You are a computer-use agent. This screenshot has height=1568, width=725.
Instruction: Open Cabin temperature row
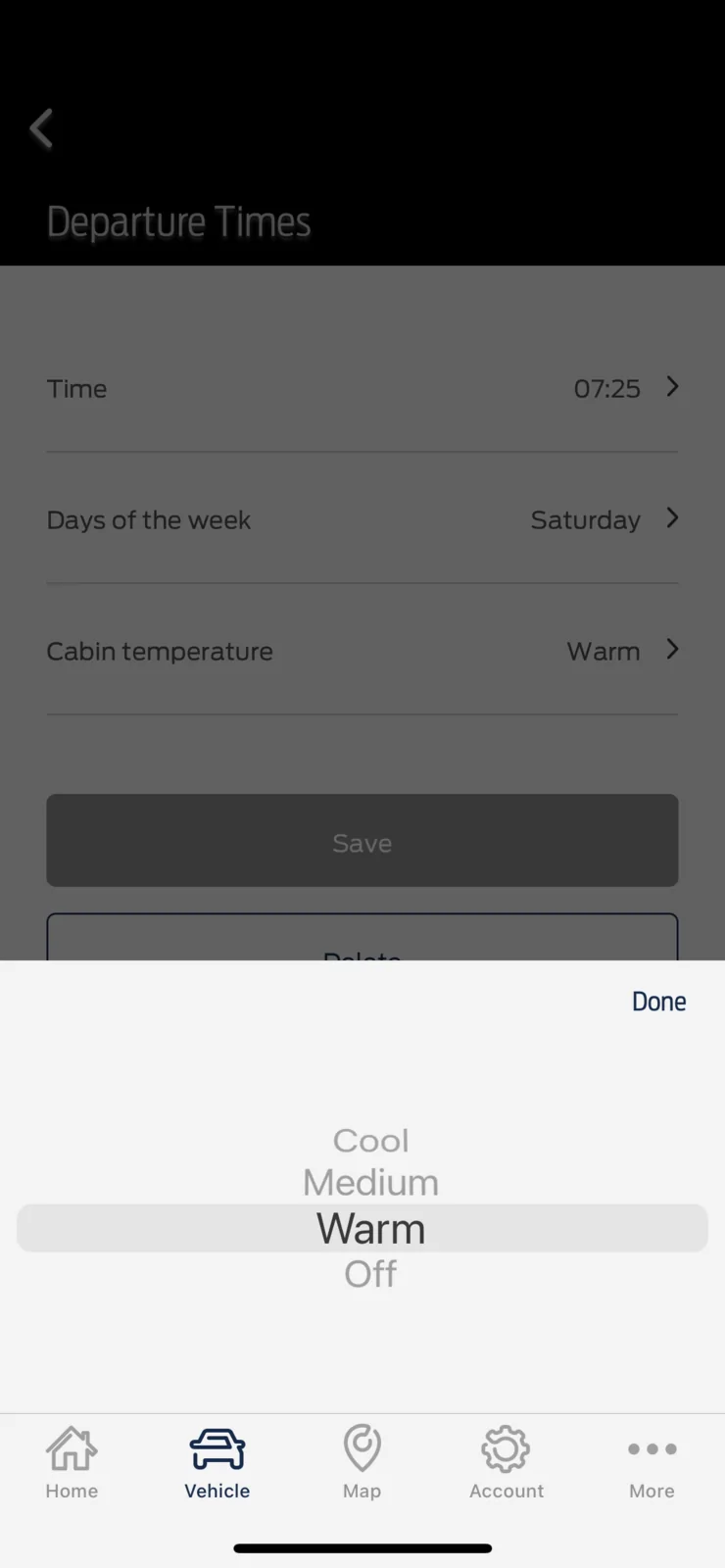(x=362, y=651)
